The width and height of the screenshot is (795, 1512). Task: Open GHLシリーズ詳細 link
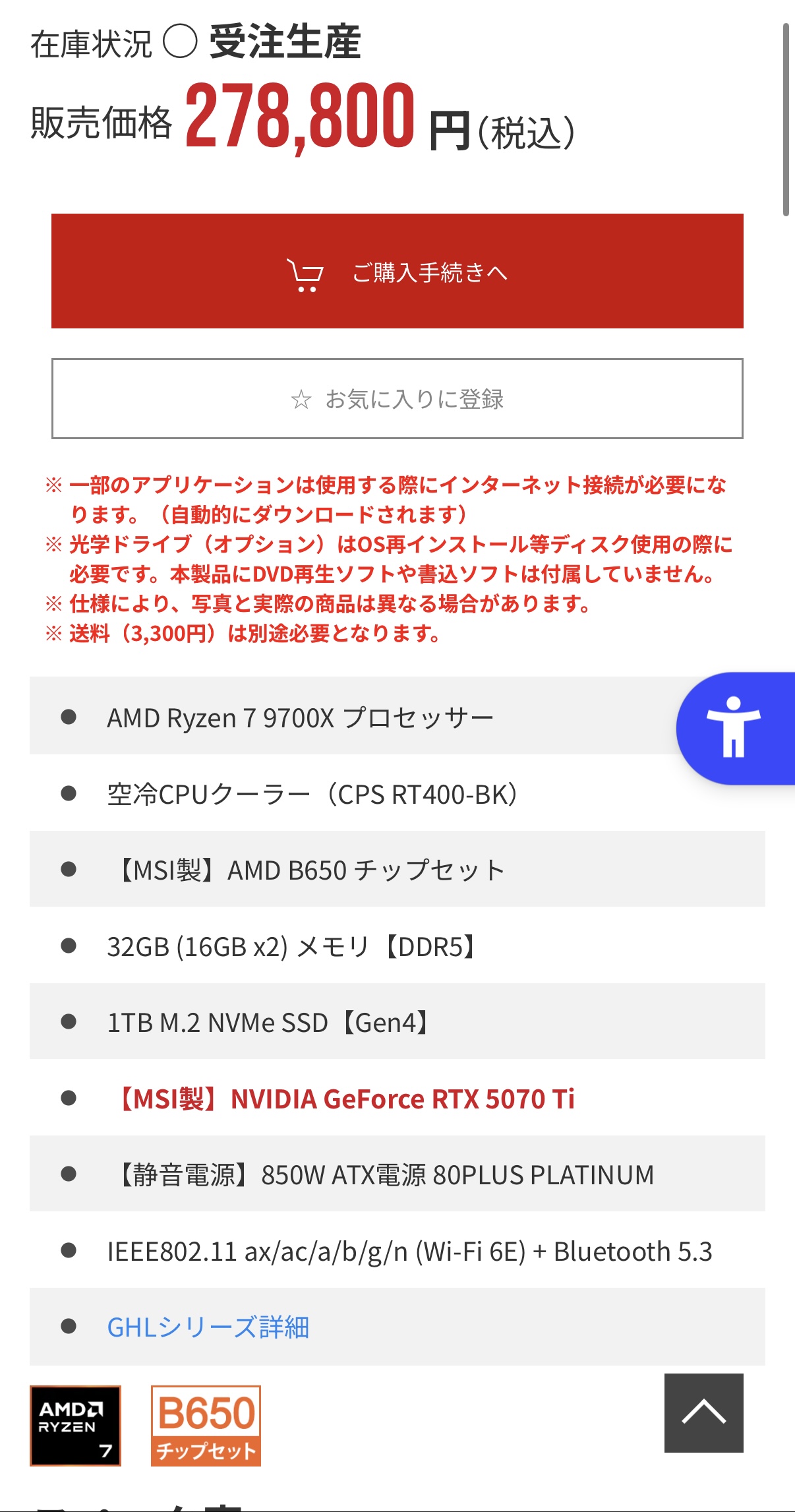click(208, 1327)
